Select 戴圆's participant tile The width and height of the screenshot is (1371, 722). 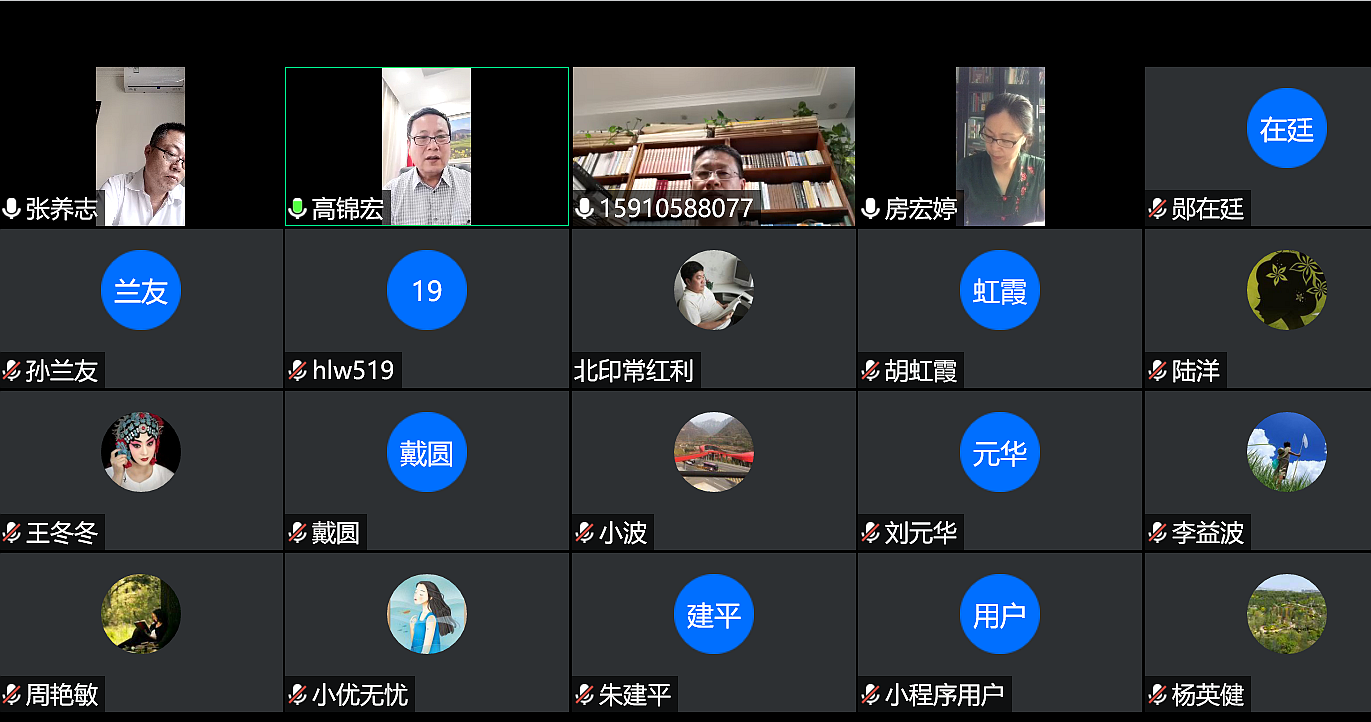(x=426, y=470)
